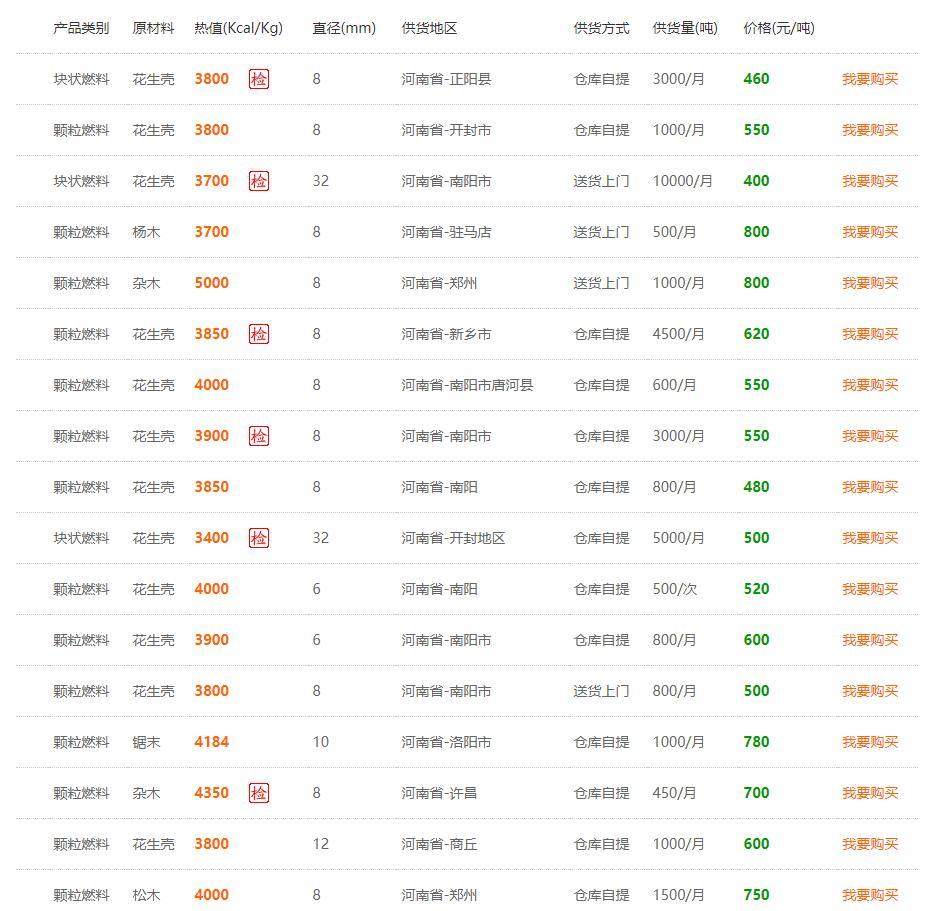Tap 我要购买 for the 许昌 杂木 fuel
Viewport: 942px width, 911px height.
click(x=869, y=793)
